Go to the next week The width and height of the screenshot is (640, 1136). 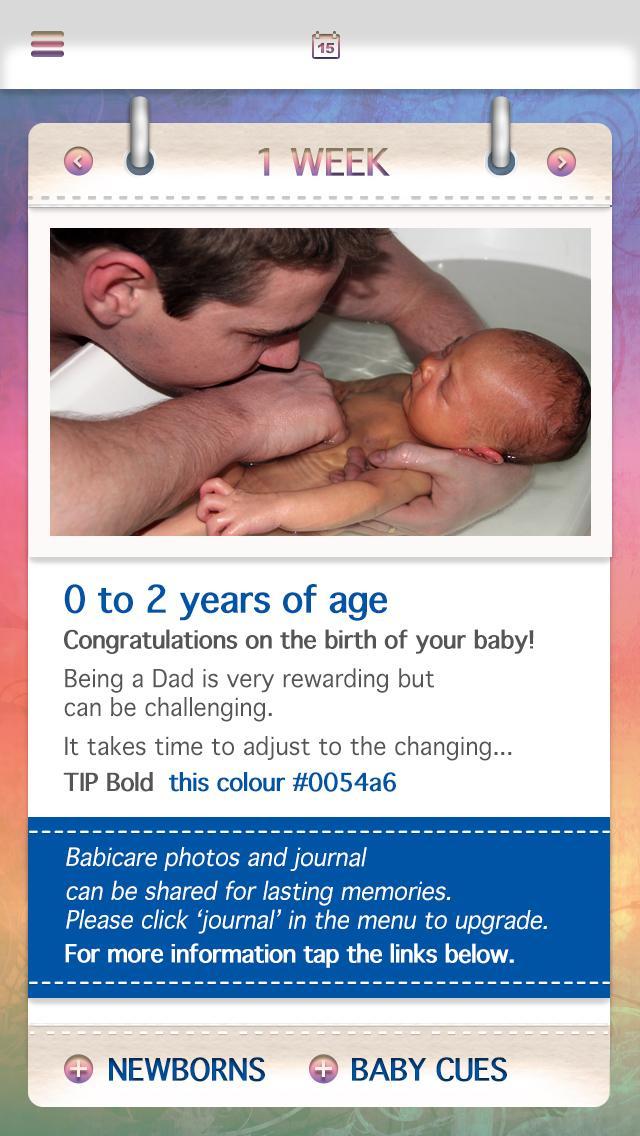(561, 162)
